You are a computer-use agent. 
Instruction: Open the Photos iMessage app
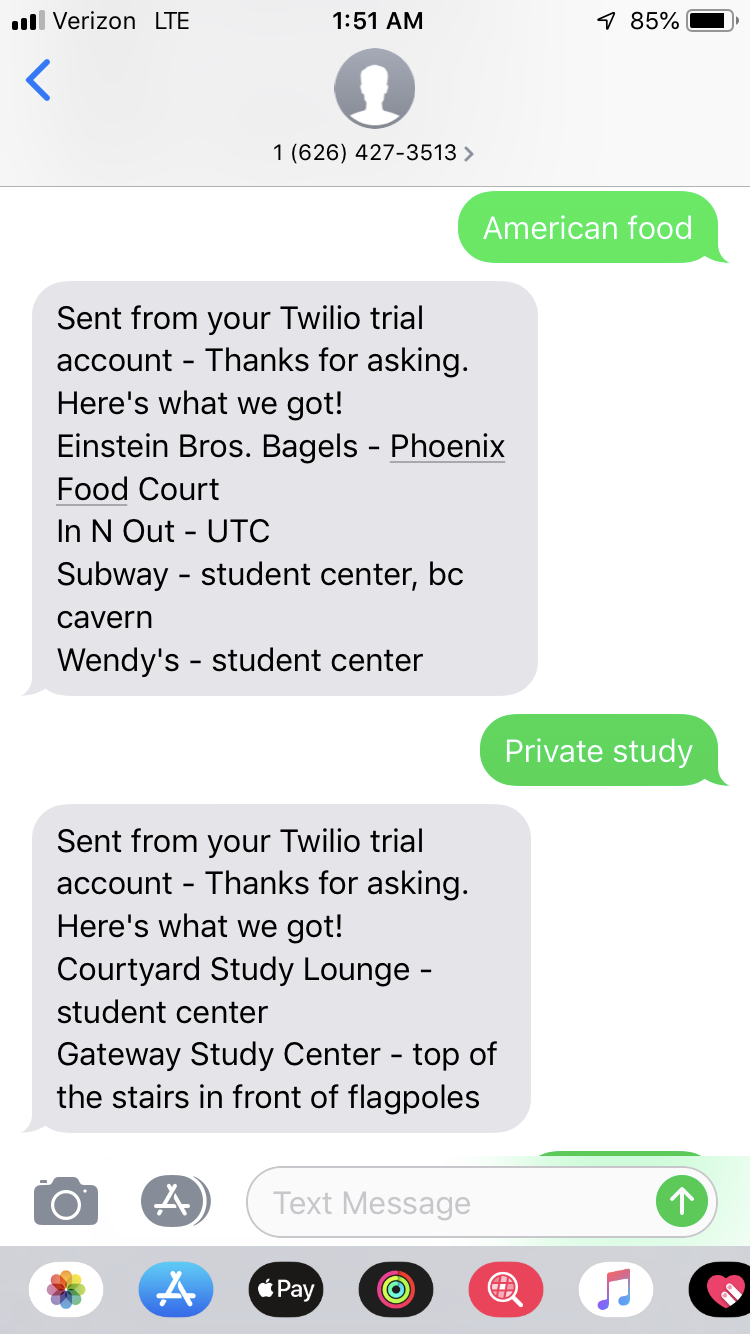(x=66, y=1289)
